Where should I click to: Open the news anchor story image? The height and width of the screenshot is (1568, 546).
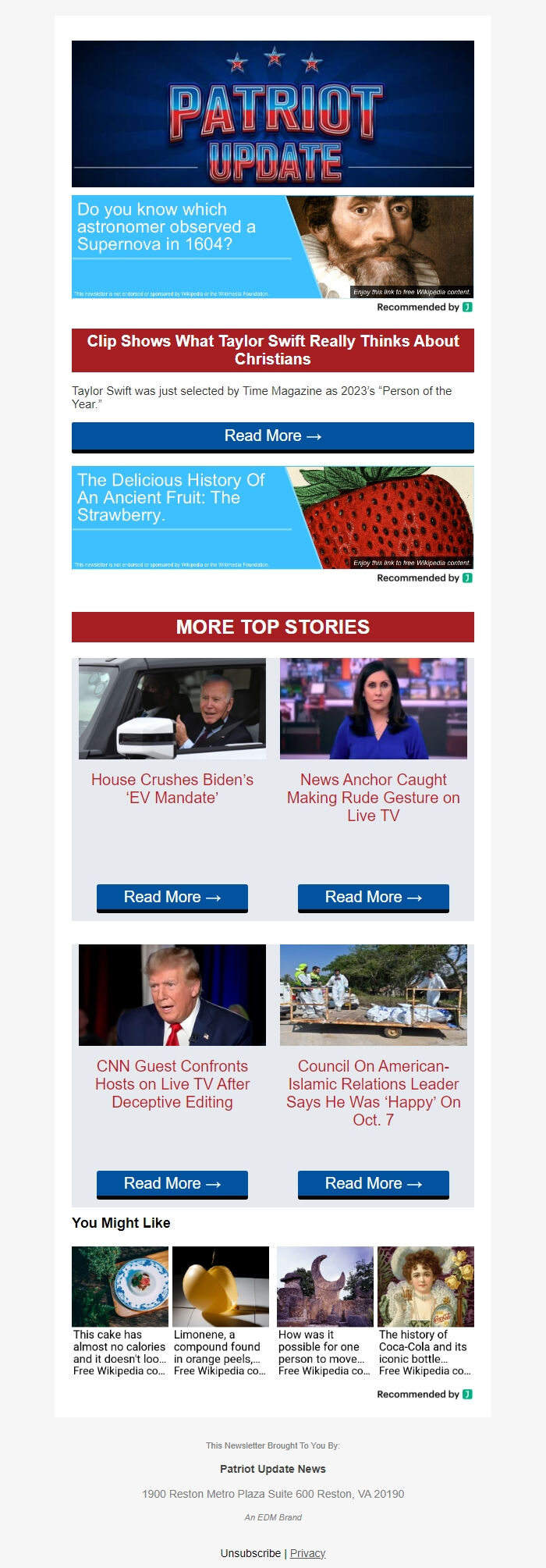[x=373, y=709]
